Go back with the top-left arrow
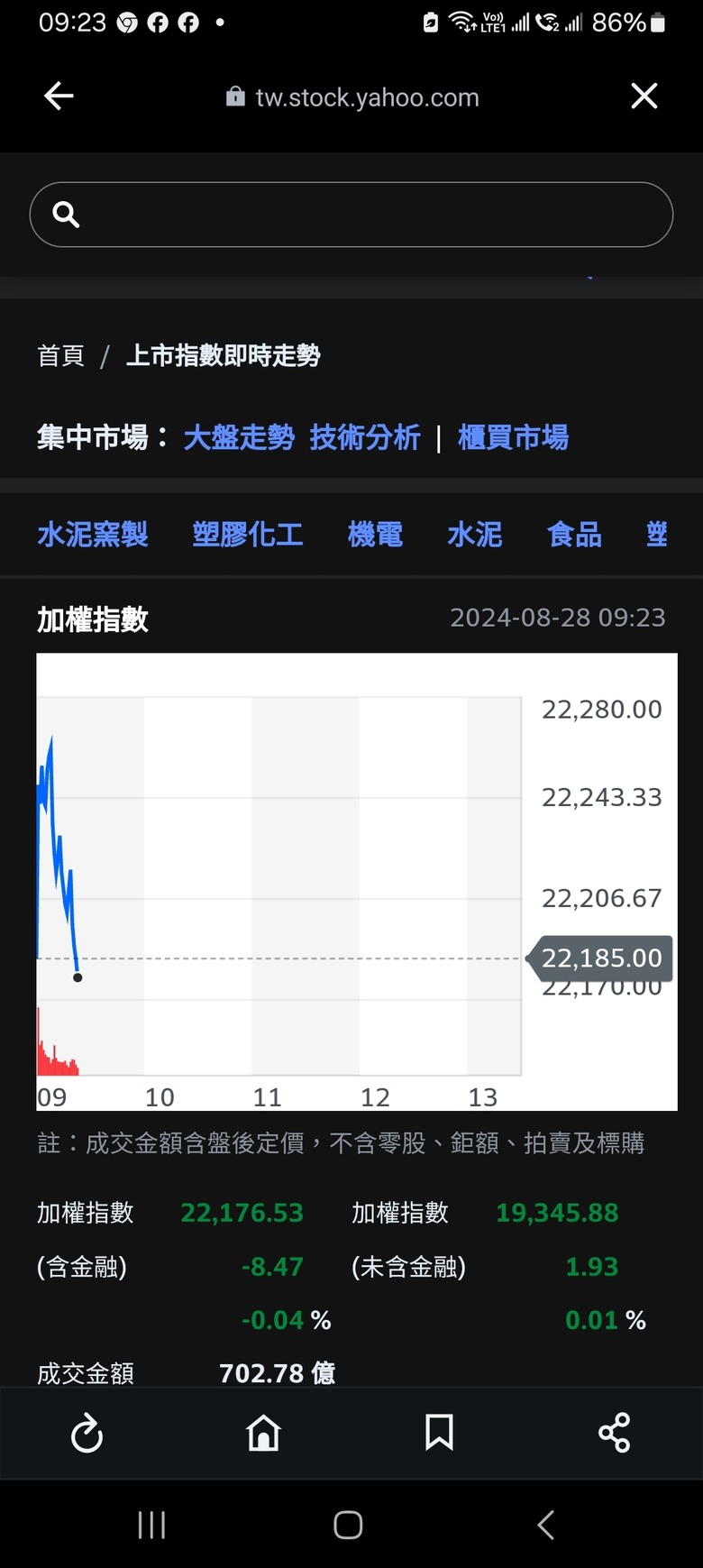The width and height of the screenshot is (703, 1568). (59, 96)
